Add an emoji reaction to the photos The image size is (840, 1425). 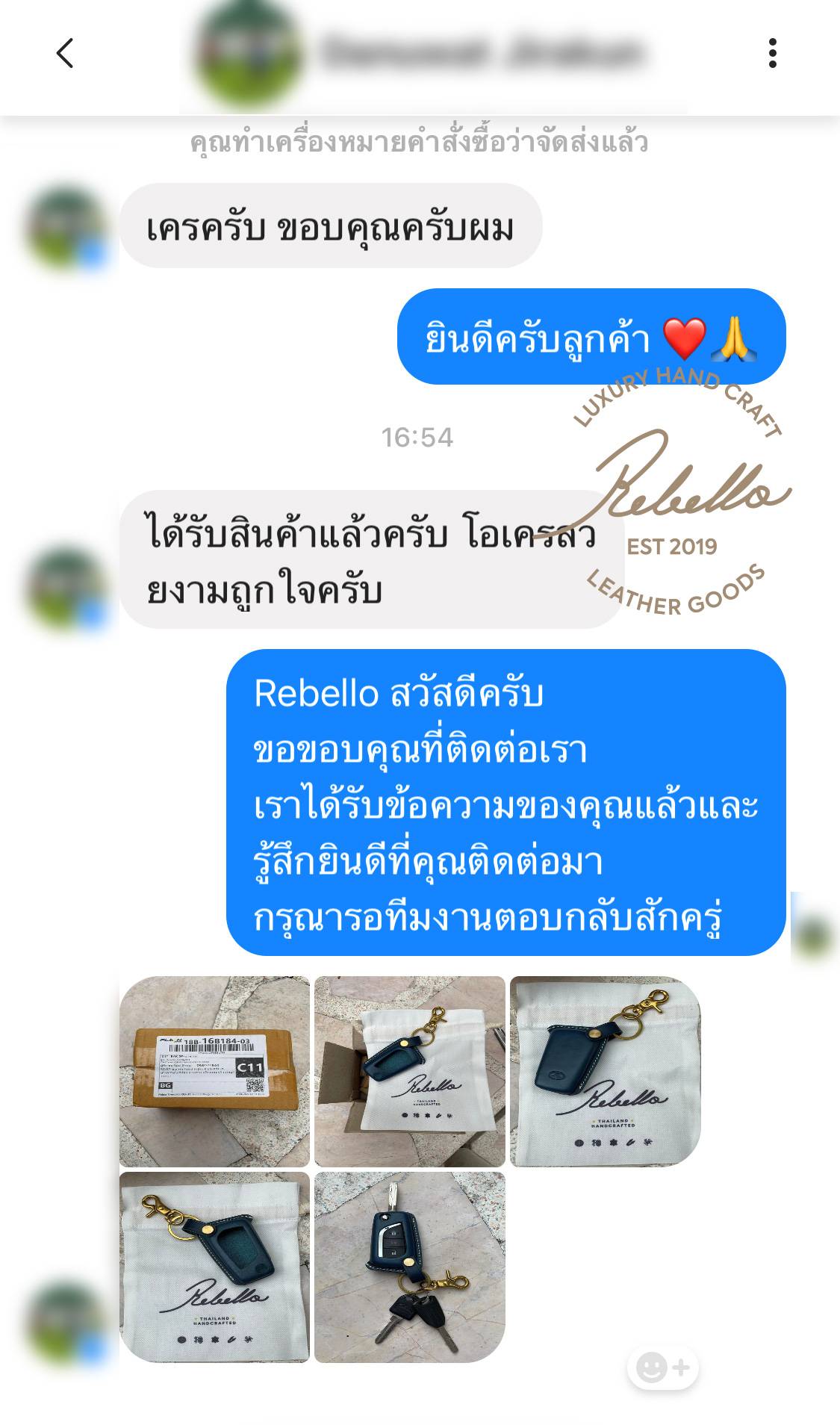point(663,1368)
